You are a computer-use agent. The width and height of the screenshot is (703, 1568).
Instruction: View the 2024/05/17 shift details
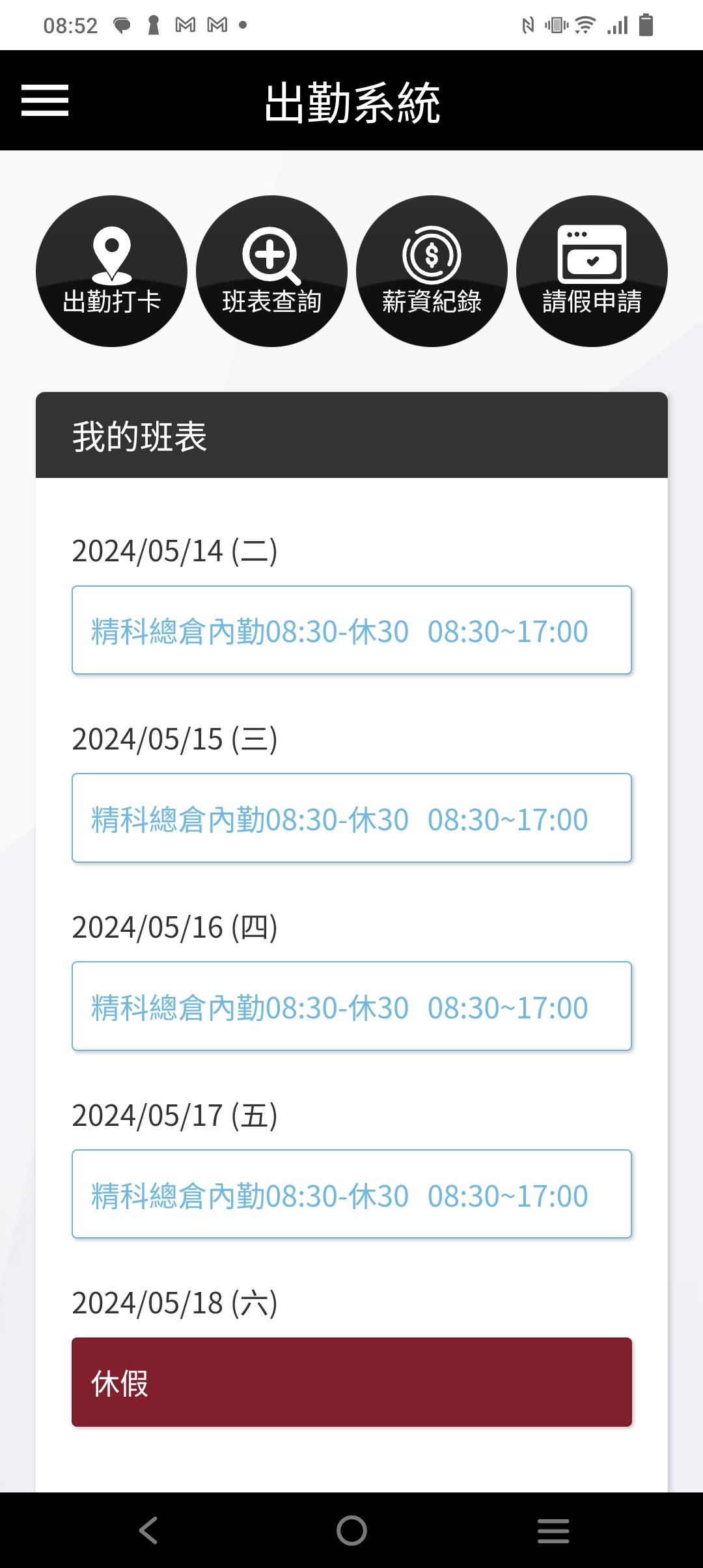(351, 1194)
